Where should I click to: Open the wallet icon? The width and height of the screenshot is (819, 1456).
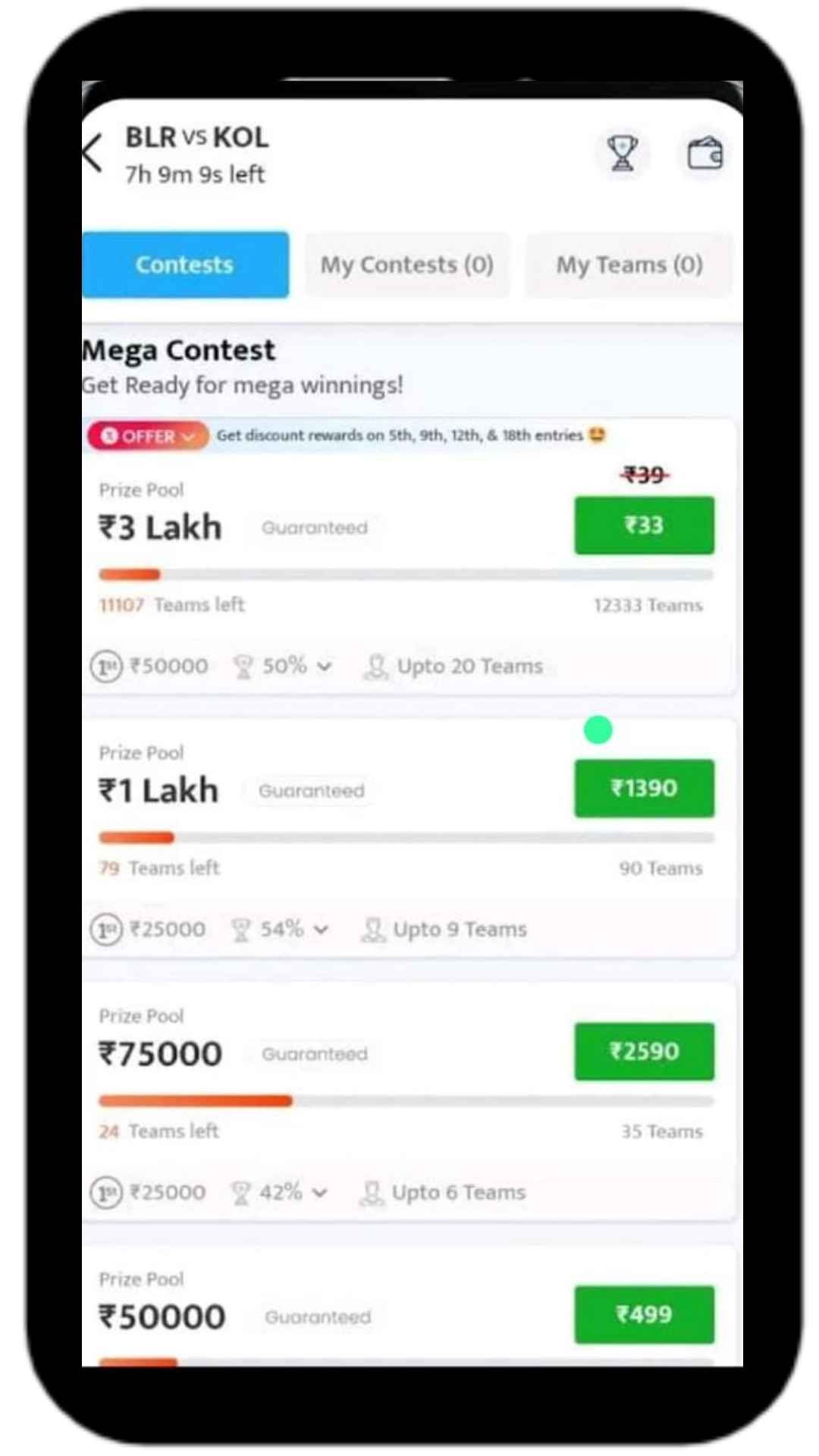click(704, 153)
